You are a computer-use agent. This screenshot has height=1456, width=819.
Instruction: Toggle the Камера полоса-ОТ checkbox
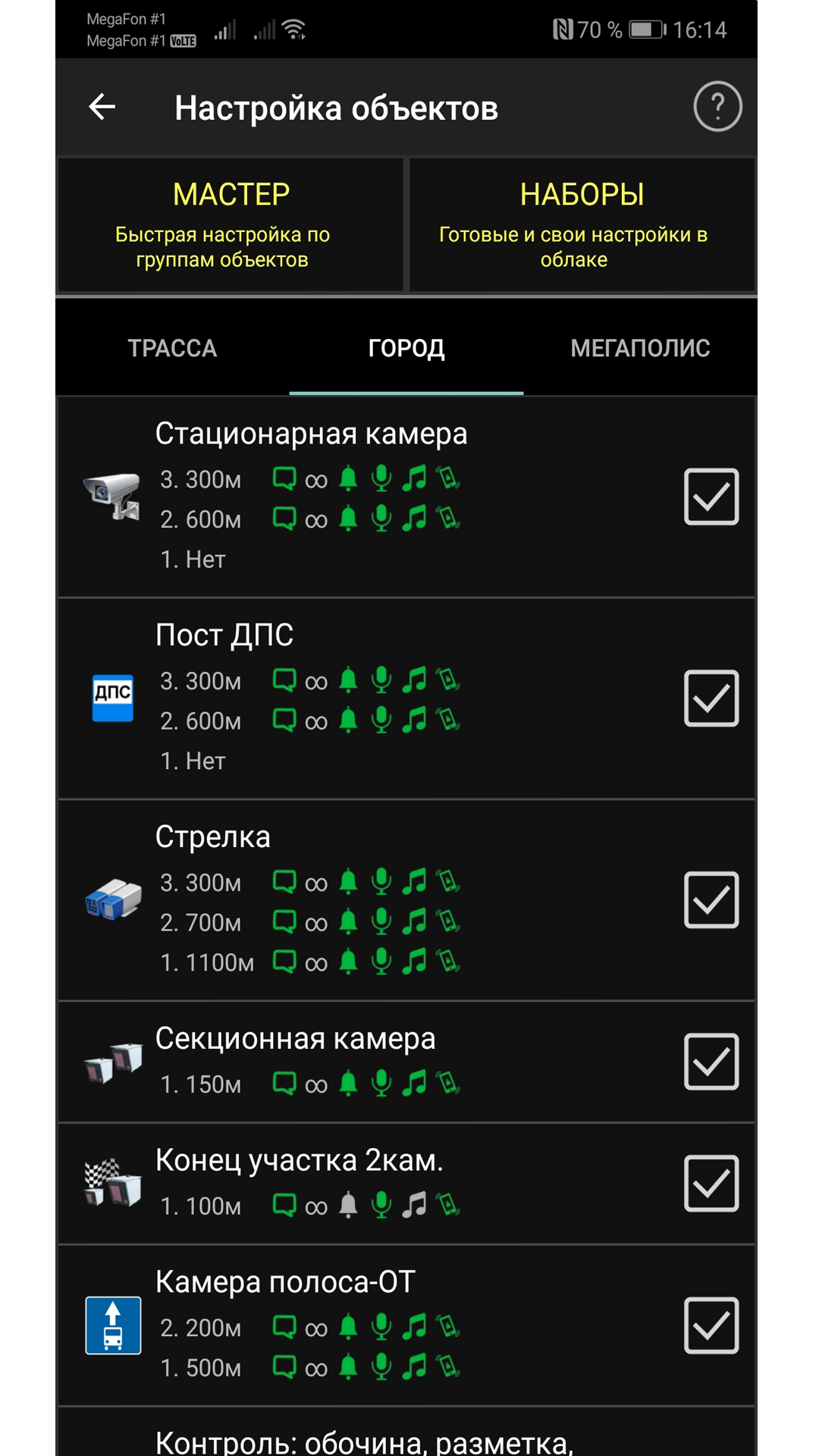(711, 1326)
